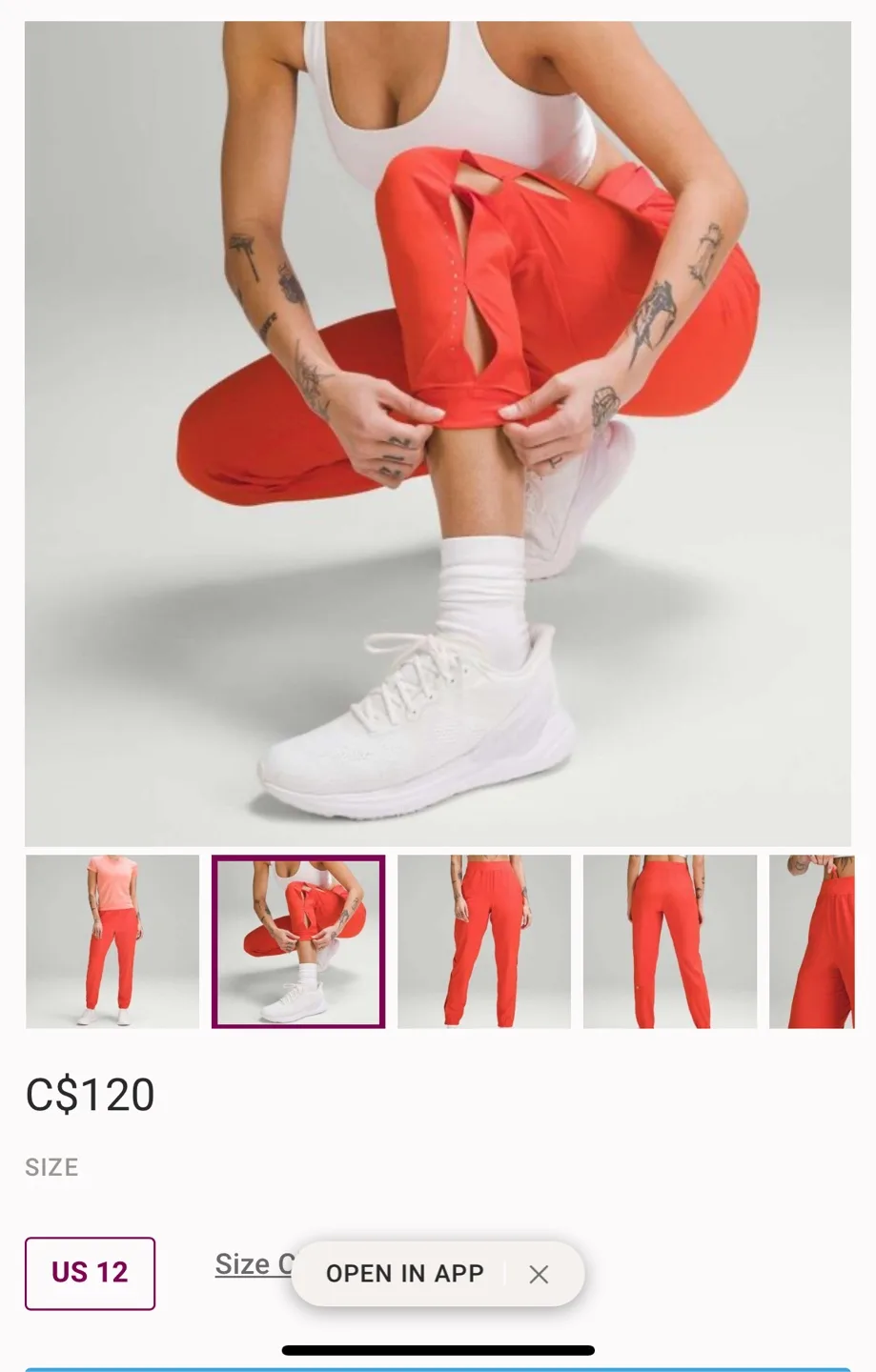Tap the teal banner at screen bottom
The height and width of the screenshot is (1372, 876).
tap(438, 1367)
